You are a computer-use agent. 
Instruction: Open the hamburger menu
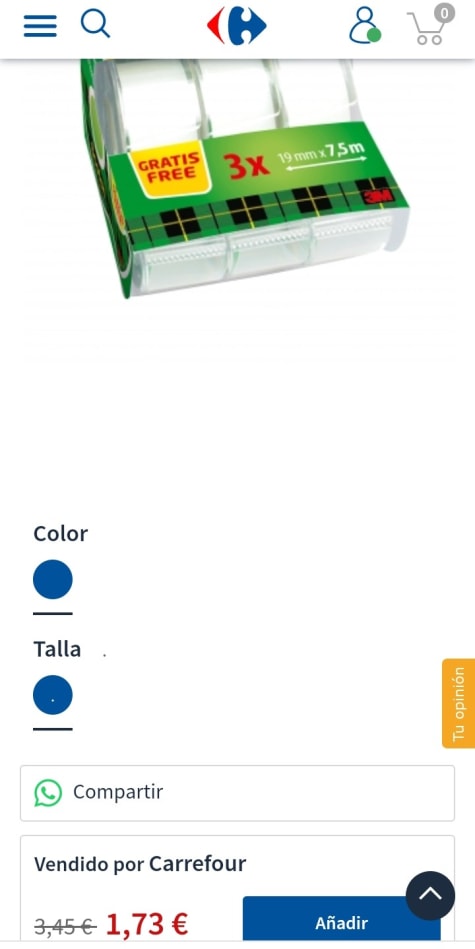pyautogui.click(x=40, y=25)
